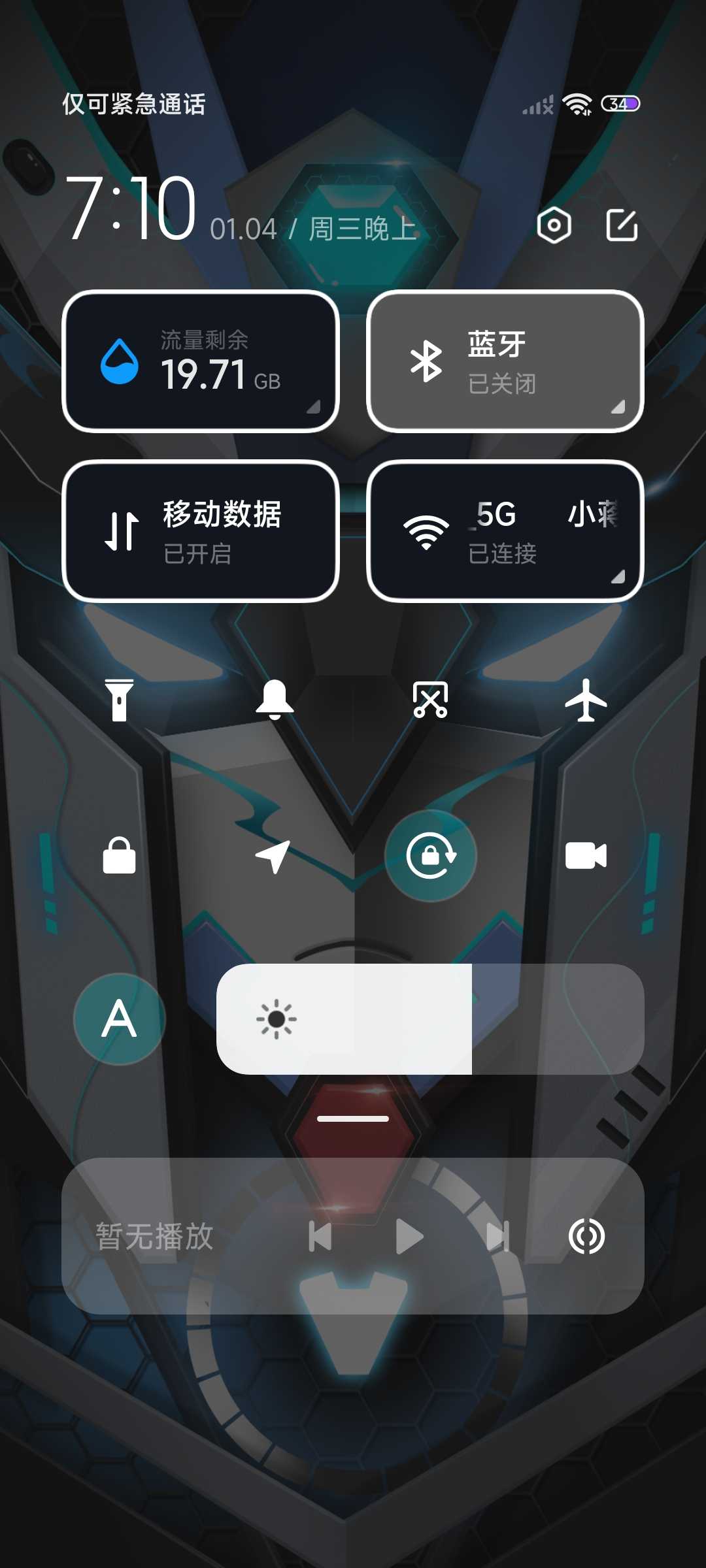Open the audio output cast icon
This screenshot has width=706, height=1568.
pos(586,1236)
